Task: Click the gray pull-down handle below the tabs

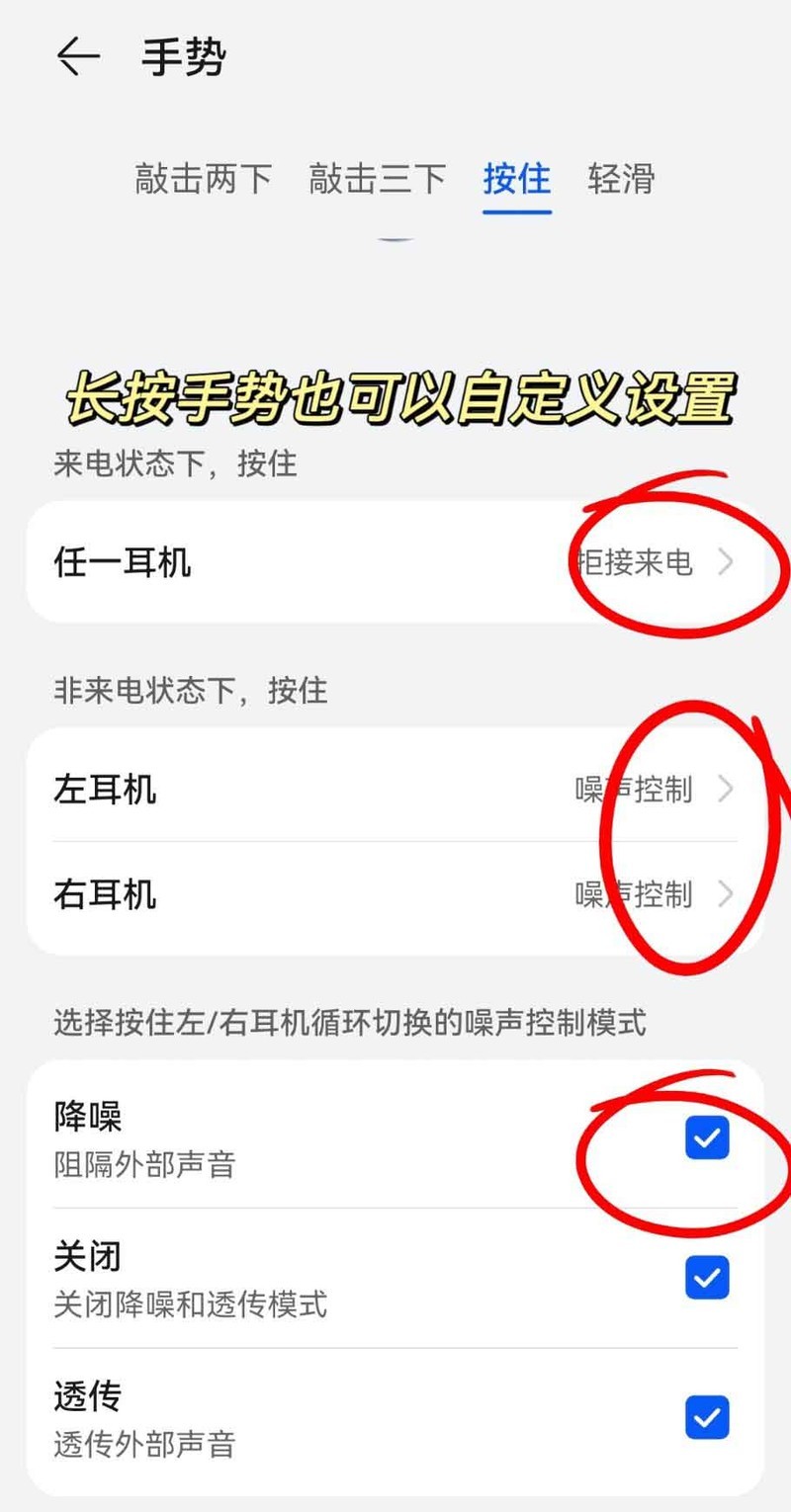Action: coord(395,236)
